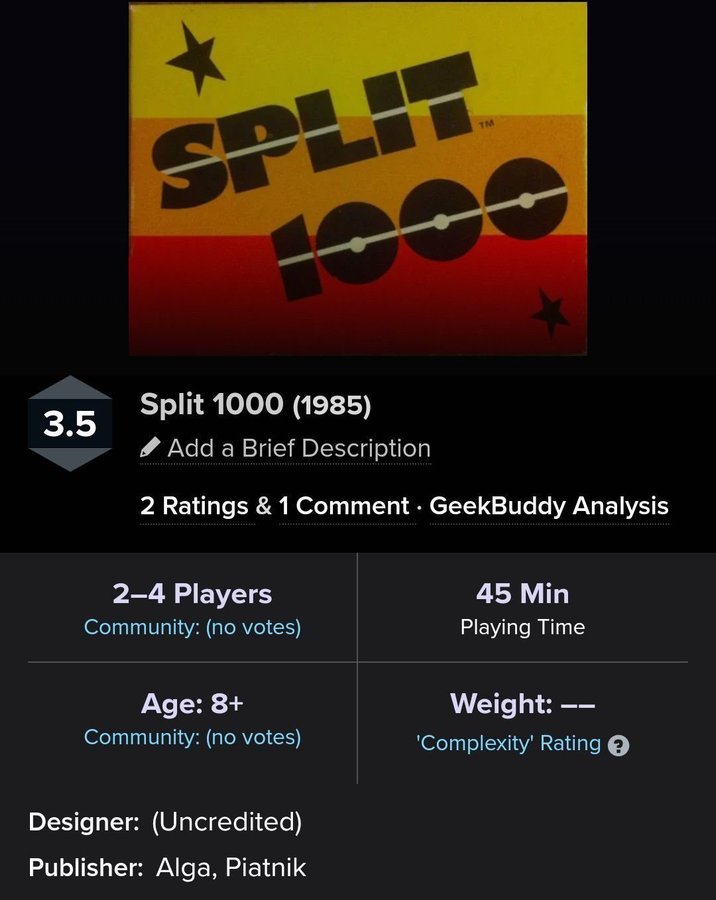Open the 2 Ratings link

[x=197, y=506]
